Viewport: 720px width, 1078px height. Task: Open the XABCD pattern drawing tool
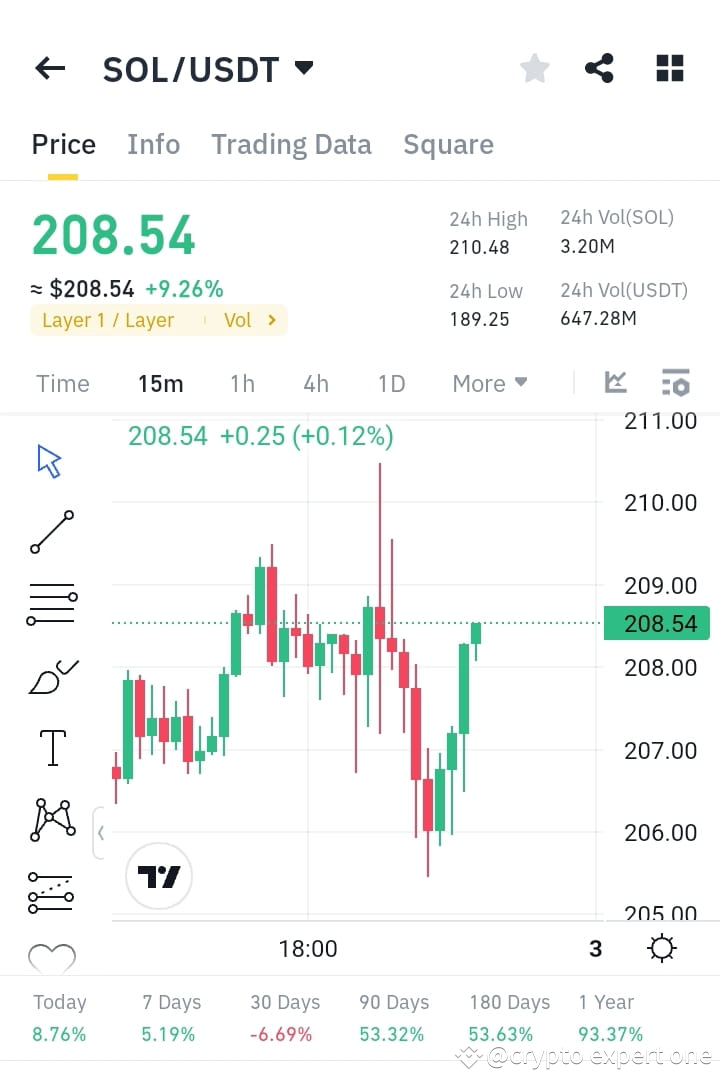click(52, 819)
